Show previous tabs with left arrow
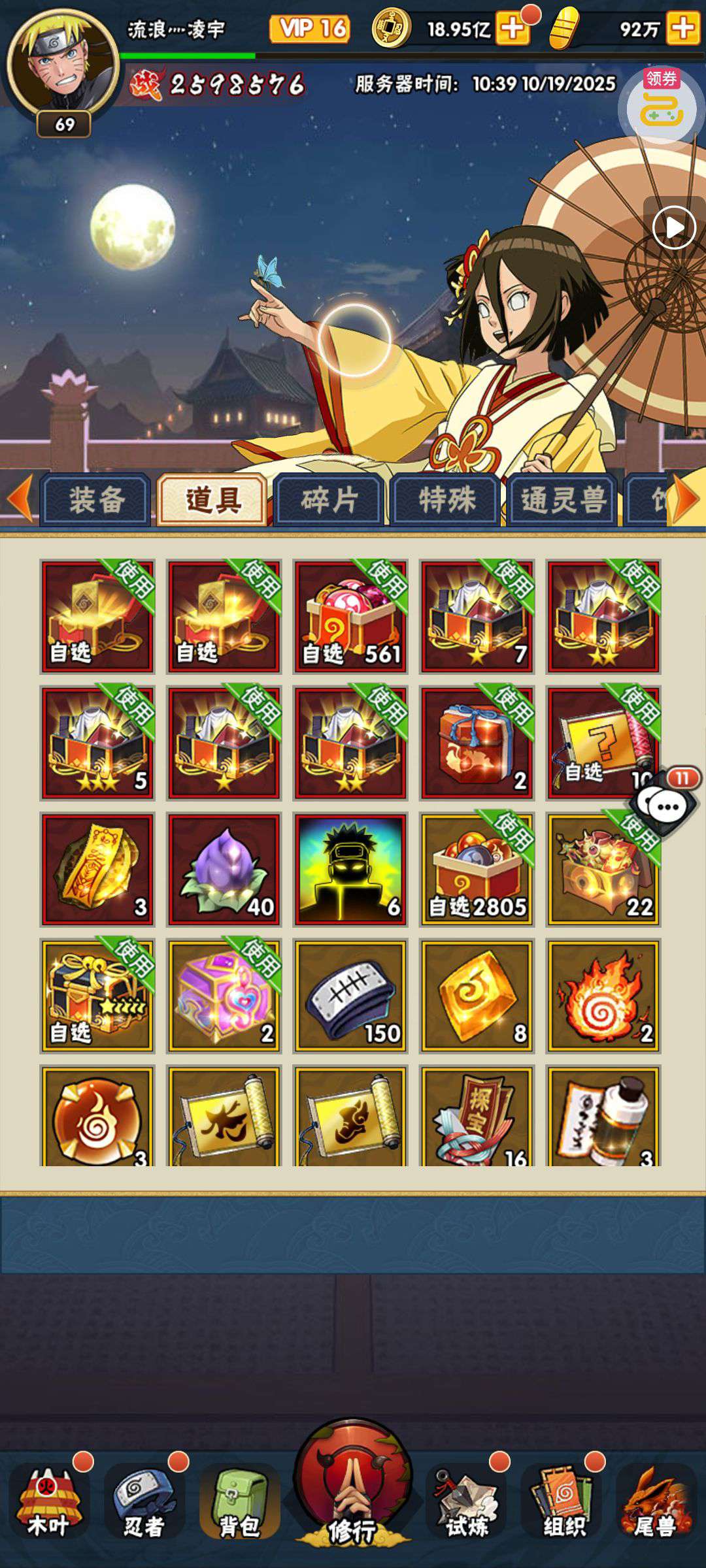The width and height of the screenshot is (706, 1568). coord(20,499)
